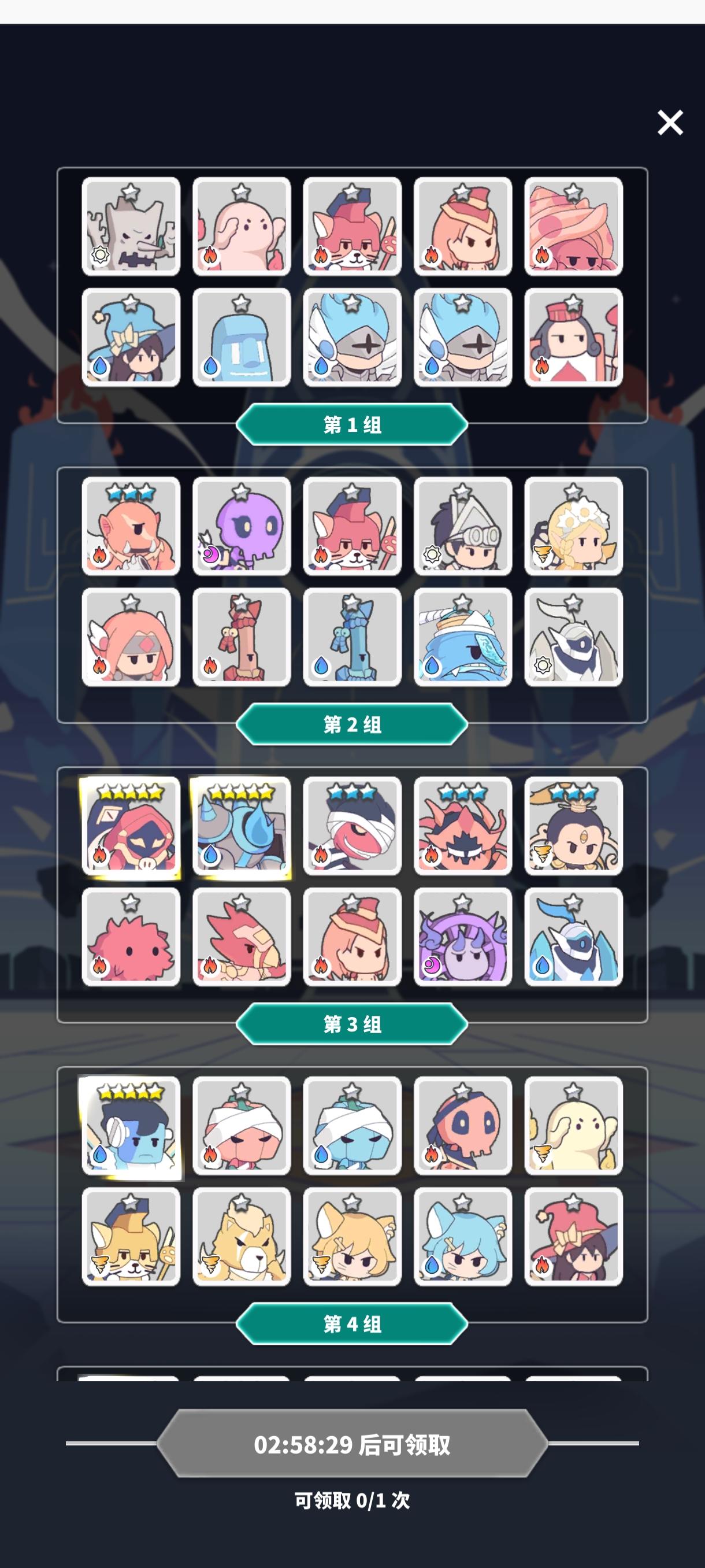
Task: Tap the five-star blue armored monster in group 3
Action: coord(241,846)
